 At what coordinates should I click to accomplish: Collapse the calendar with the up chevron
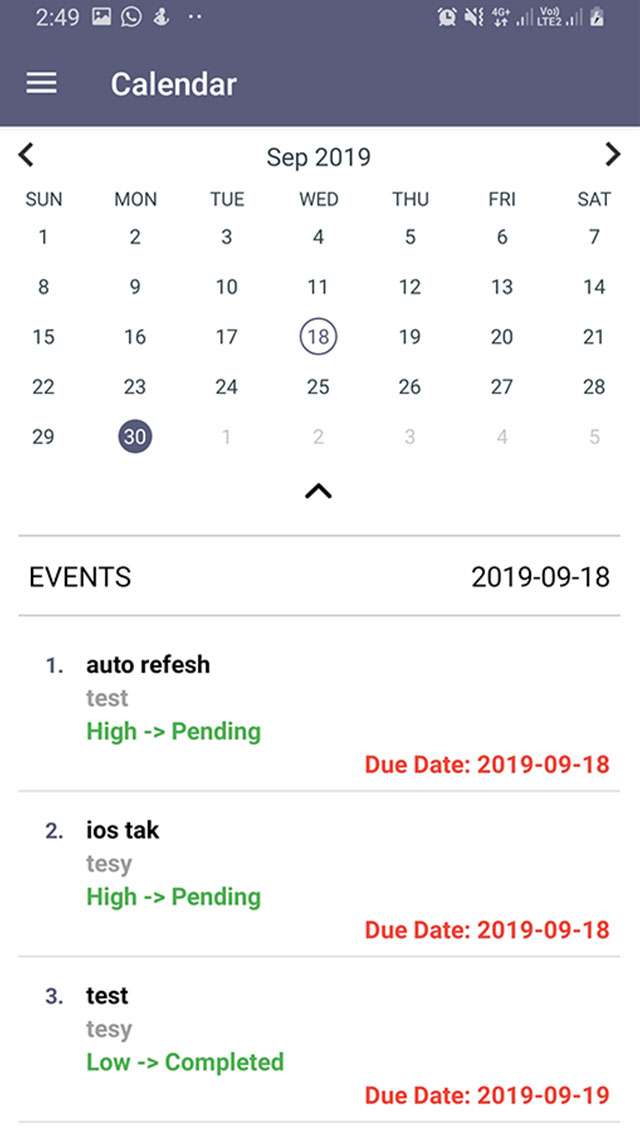click(318, 491)
